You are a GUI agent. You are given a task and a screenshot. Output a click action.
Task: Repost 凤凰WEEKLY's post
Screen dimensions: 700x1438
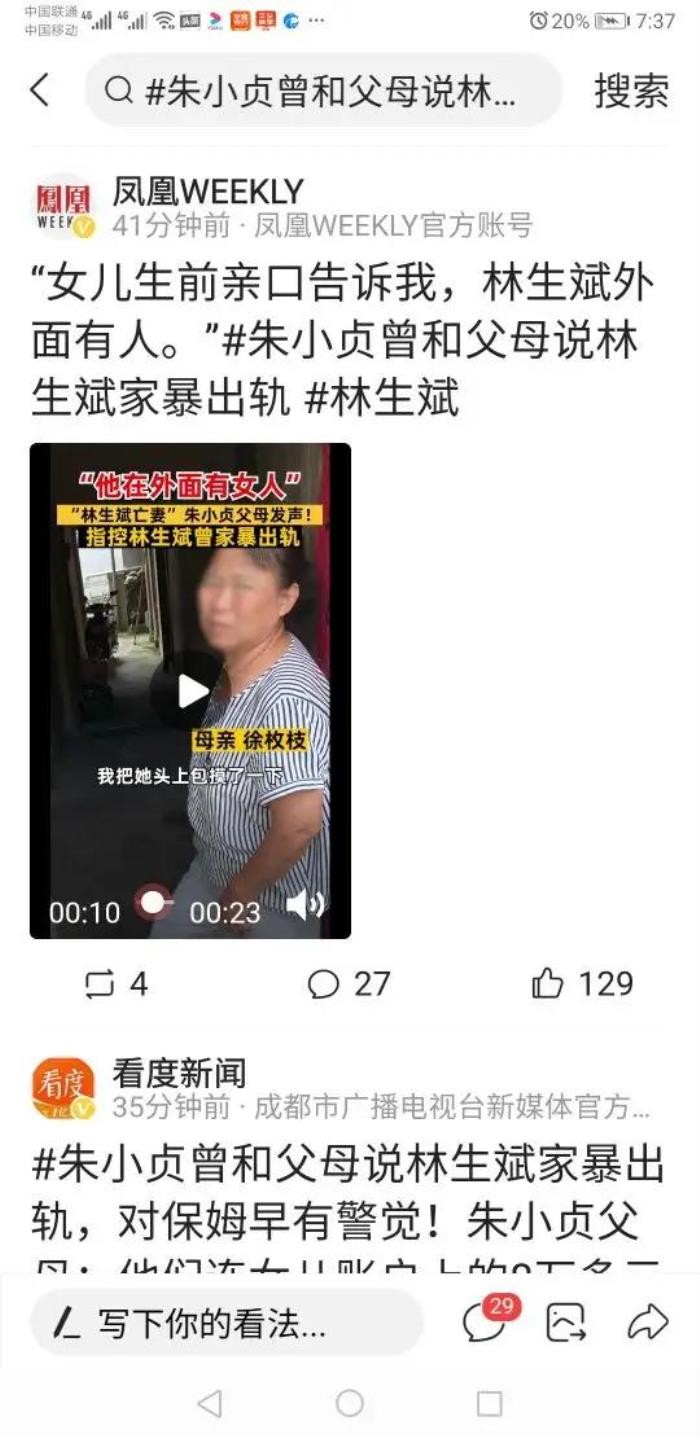115,984
